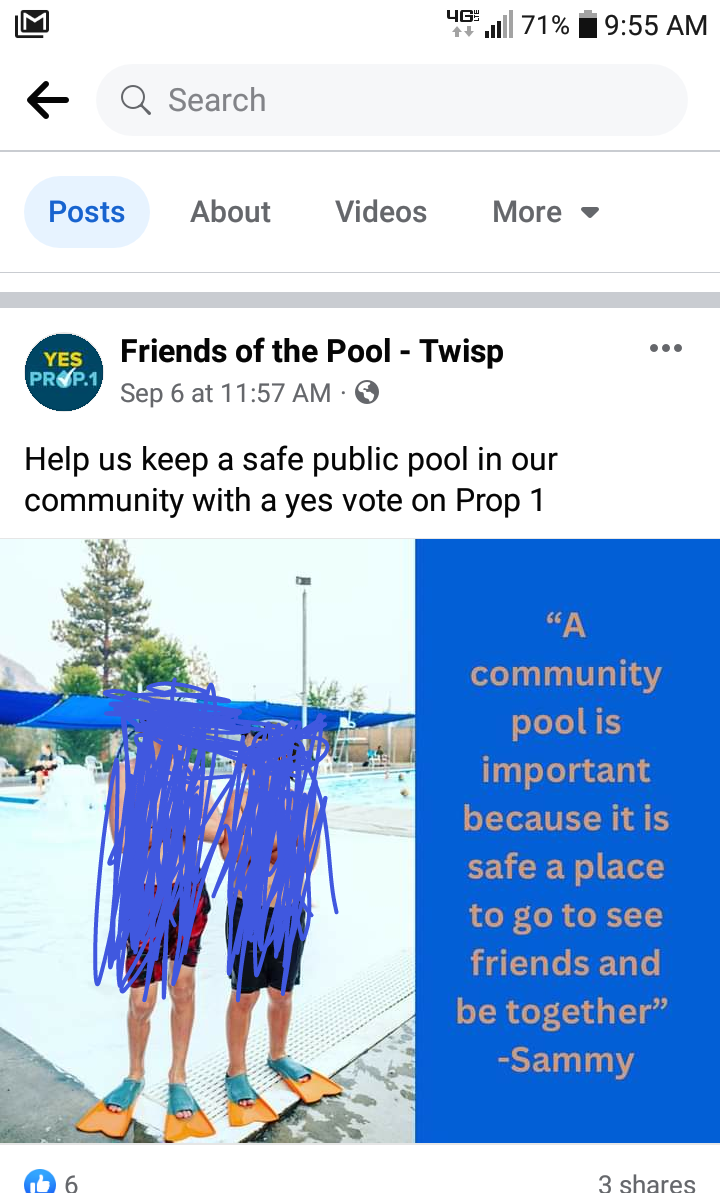The image size is (720, 1193).
Task: Open the Search field
Action: 392,100
